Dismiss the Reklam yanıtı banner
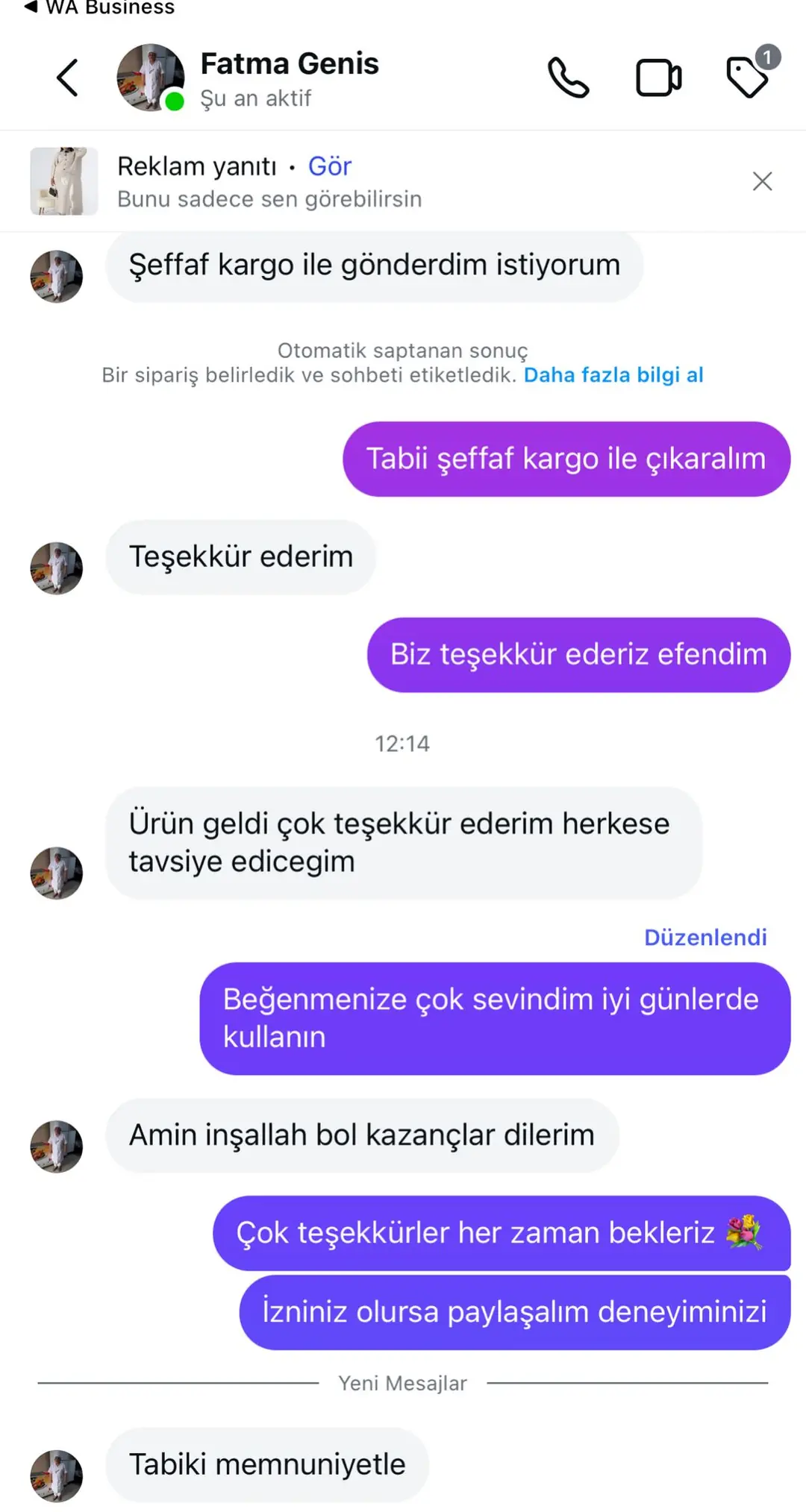The height and width of the screenshot is (1512, 806). tap(762, 181)
